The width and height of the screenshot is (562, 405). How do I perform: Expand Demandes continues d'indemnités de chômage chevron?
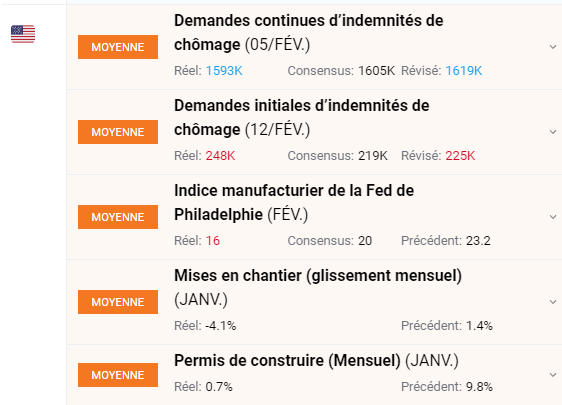click(x=553, y=47)
